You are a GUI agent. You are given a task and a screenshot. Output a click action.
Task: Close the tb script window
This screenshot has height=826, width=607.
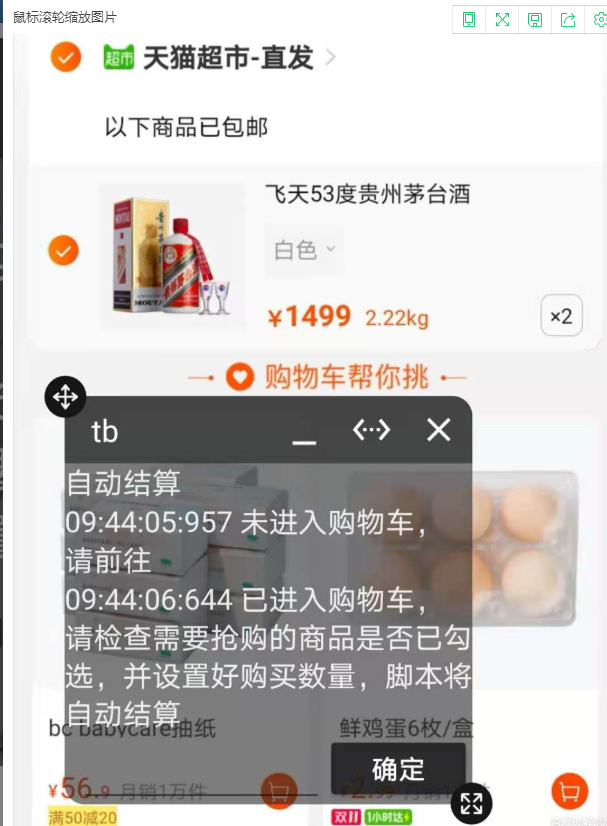point(439,430)
